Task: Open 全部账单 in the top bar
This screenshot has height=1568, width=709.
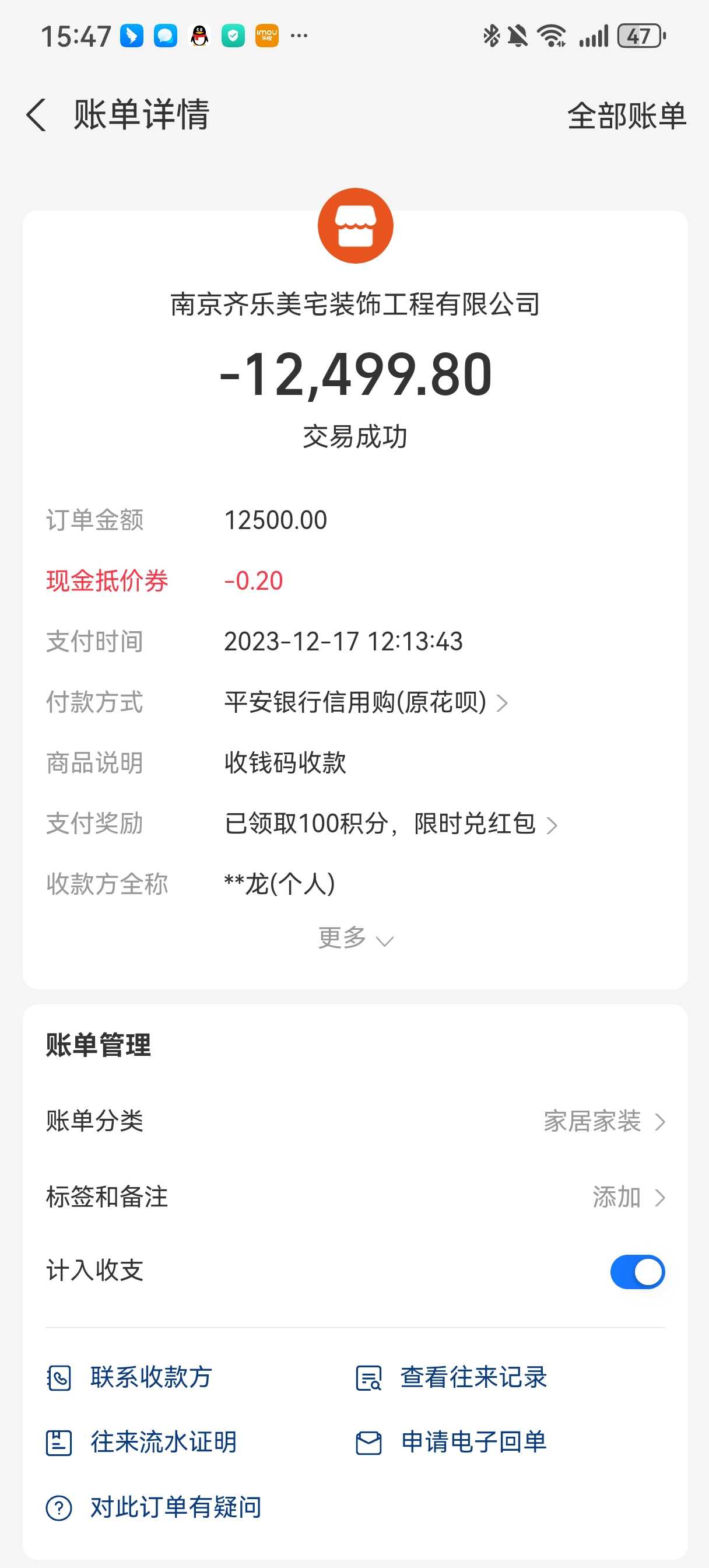Action: coord(626,116)
